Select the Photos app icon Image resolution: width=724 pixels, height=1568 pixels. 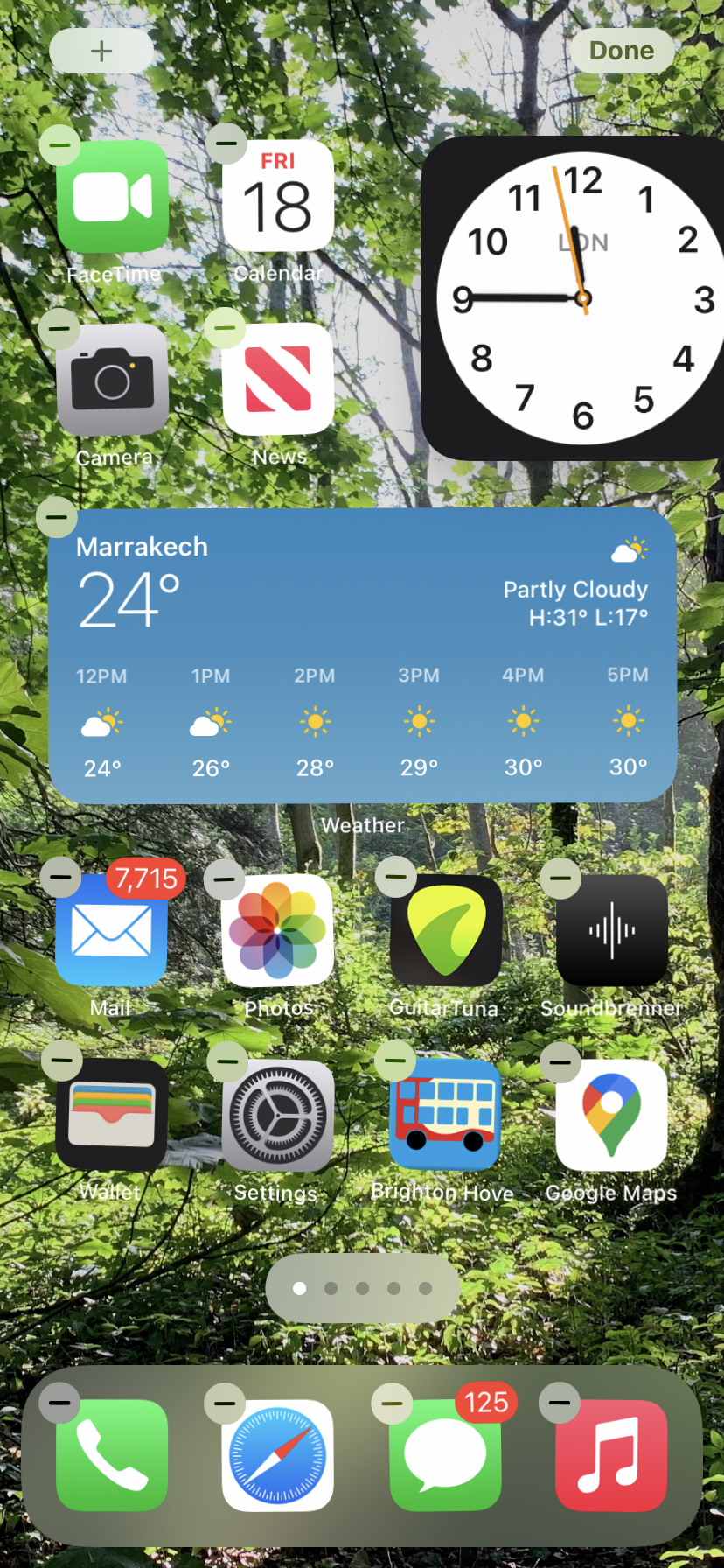(278, 930)
